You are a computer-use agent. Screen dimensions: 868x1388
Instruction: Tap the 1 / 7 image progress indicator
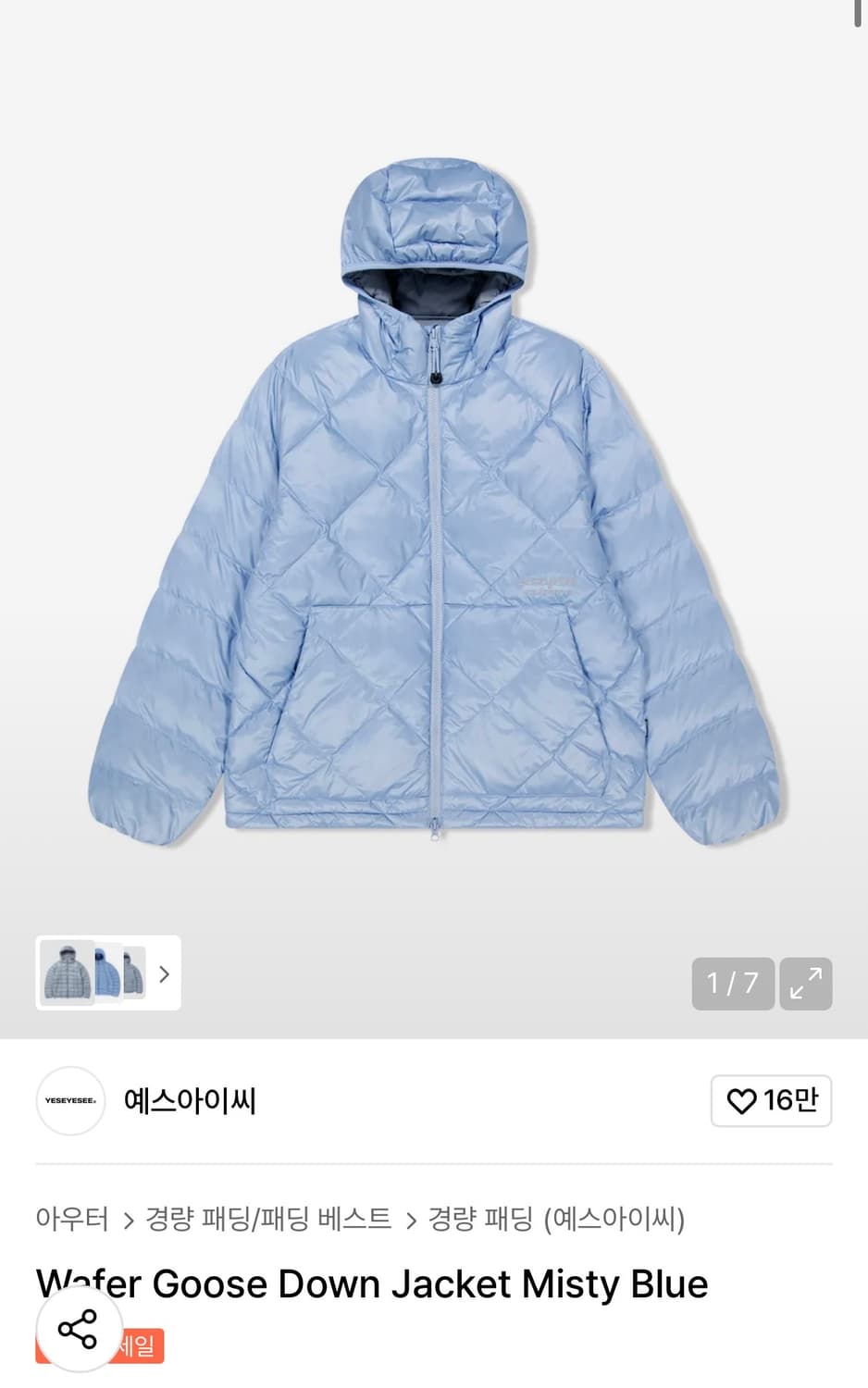click(x=732, y=984)
